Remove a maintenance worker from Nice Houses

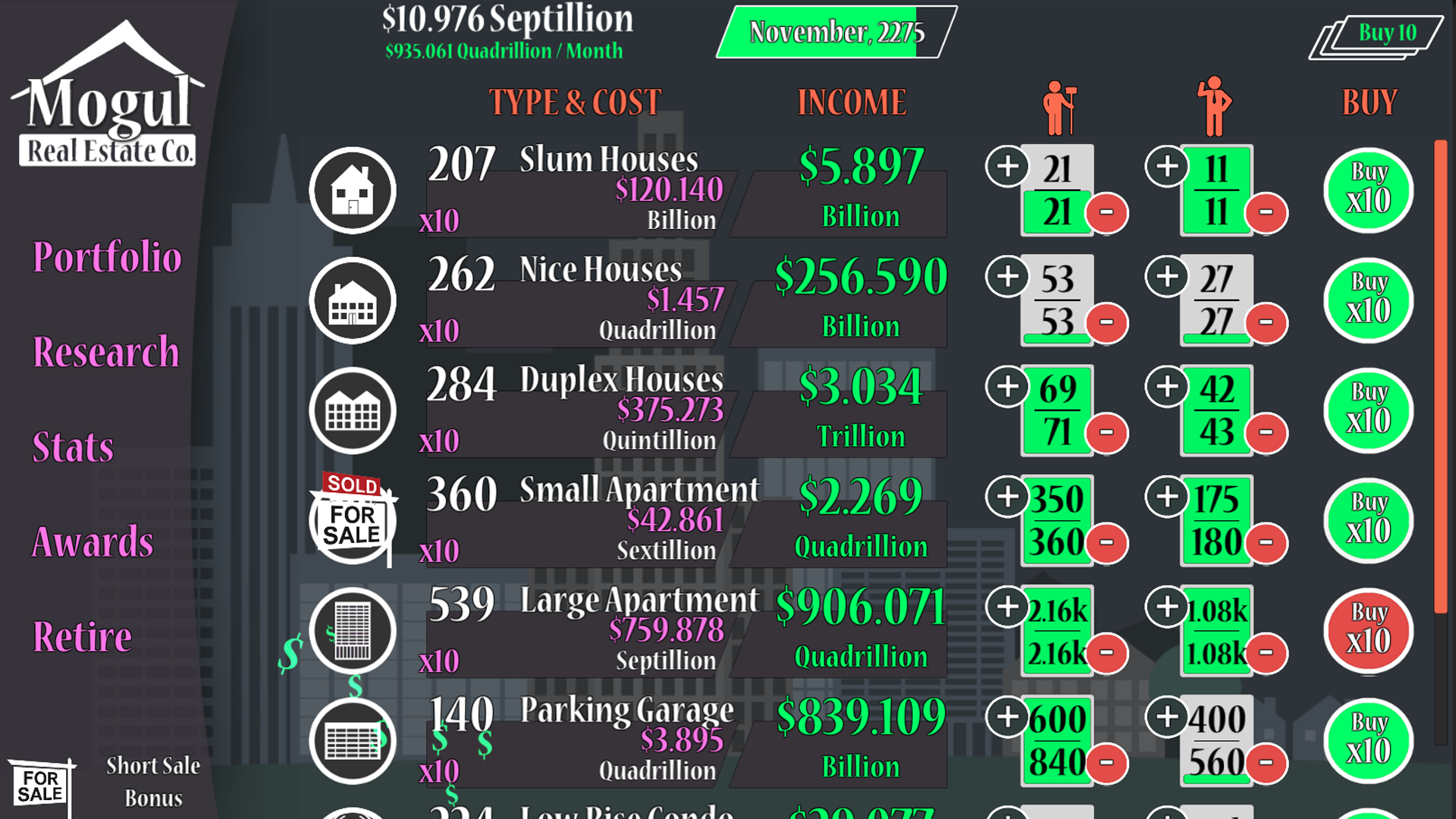[1106, 322]
